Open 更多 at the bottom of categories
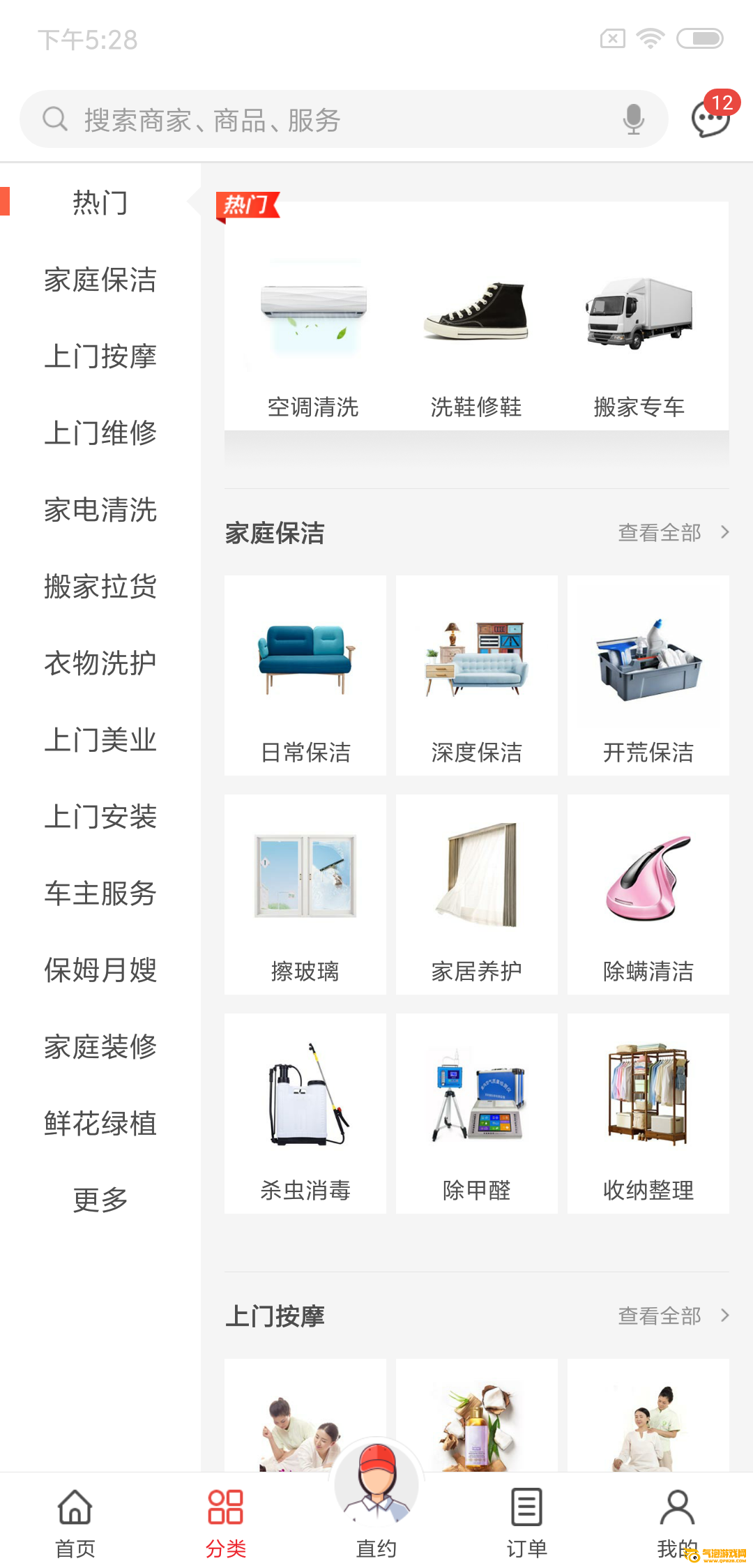Viewport: 753px width, 1568px height. (100, 1200)
